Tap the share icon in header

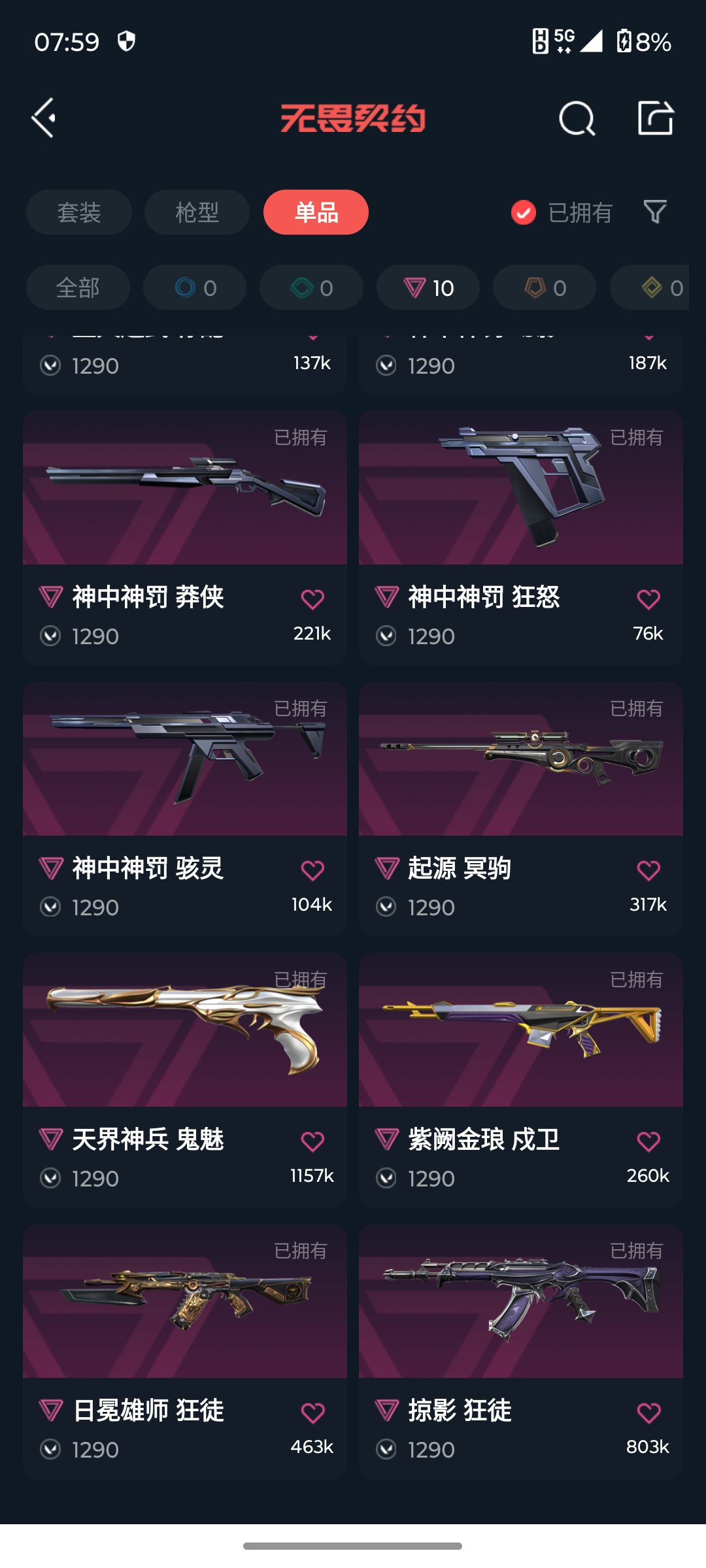tap(655, 118)
